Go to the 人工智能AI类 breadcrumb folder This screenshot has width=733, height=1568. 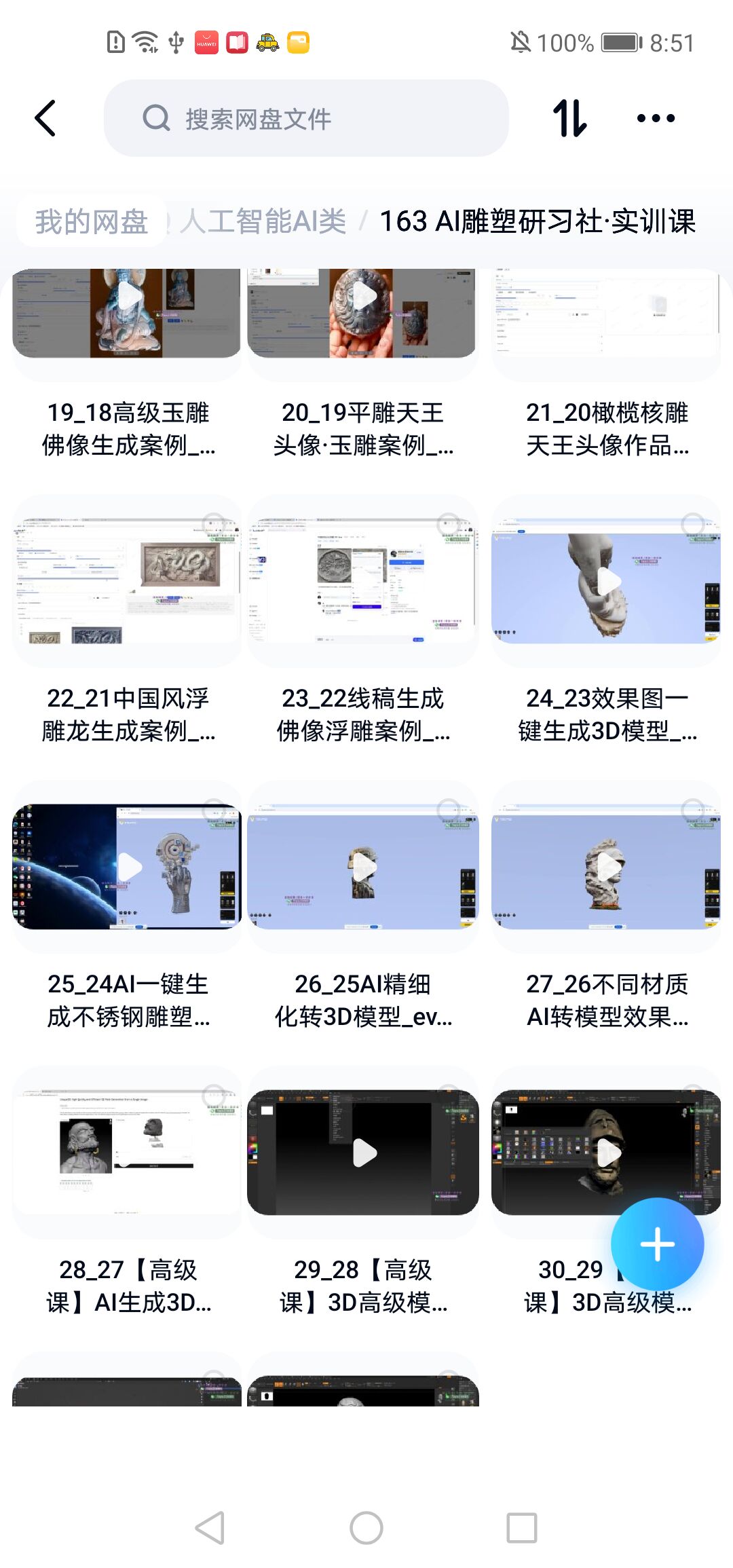pos(263,221)
